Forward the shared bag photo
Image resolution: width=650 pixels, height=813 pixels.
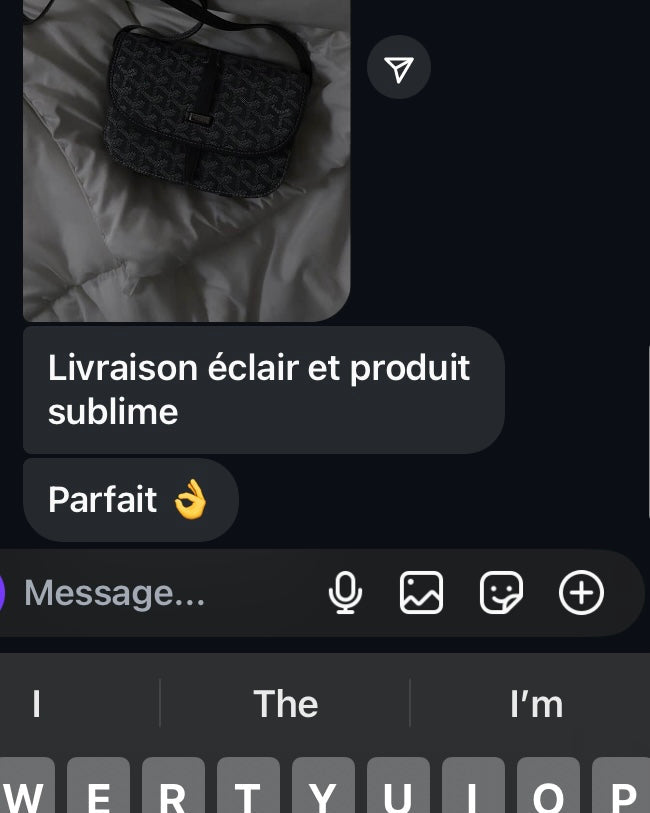pyautogui.click(x=399, y=68)
